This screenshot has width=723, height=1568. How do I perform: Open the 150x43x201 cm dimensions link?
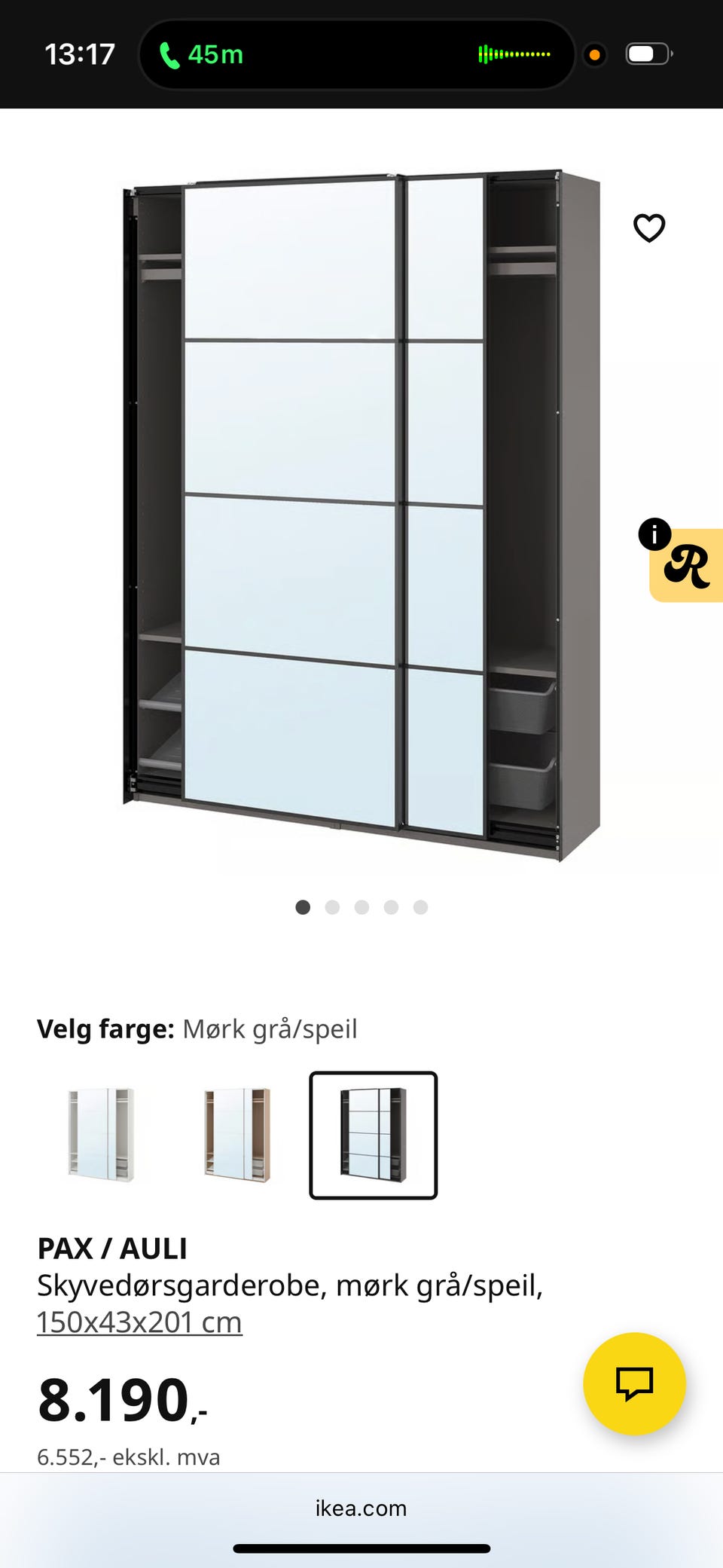139,1320
